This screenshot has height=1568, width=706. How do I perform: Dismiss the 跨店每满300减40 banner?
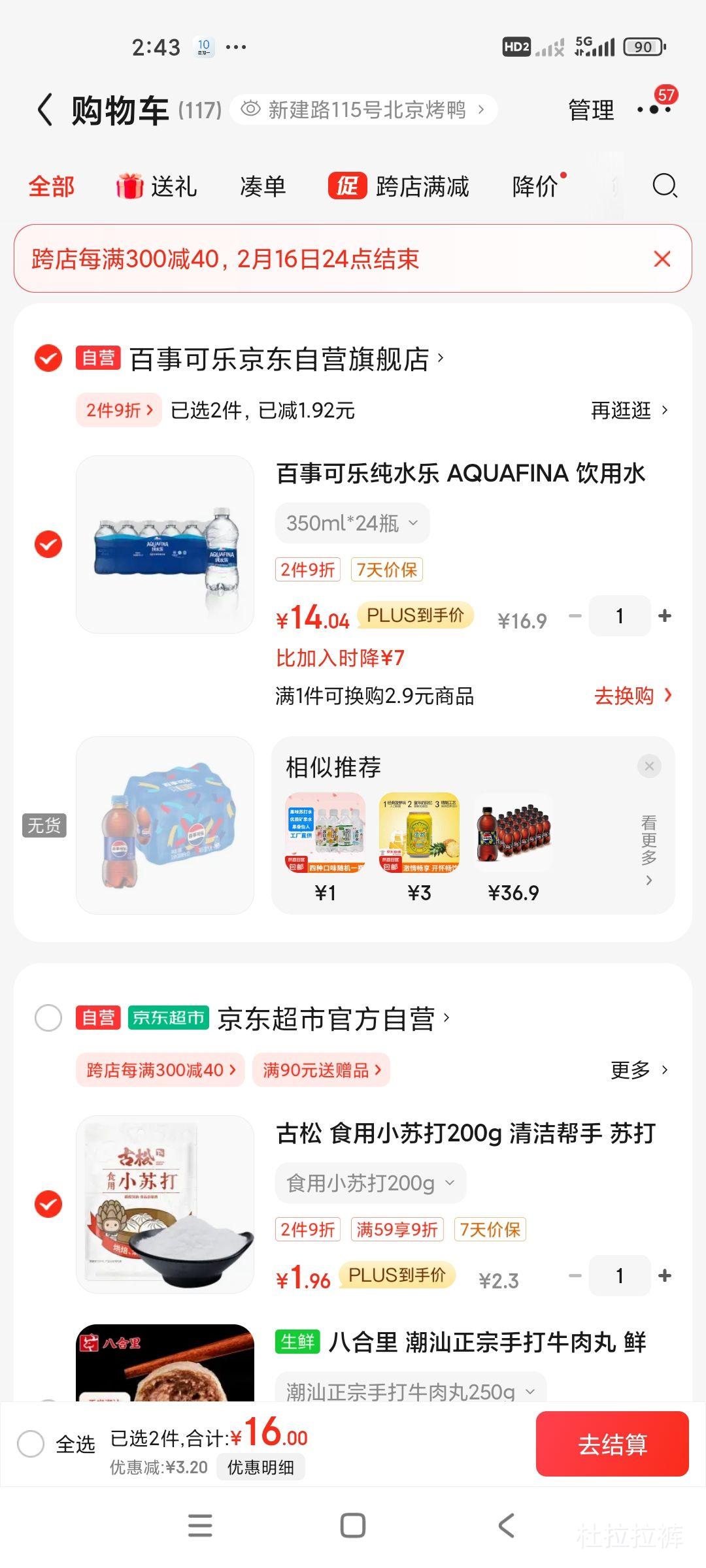662,259
